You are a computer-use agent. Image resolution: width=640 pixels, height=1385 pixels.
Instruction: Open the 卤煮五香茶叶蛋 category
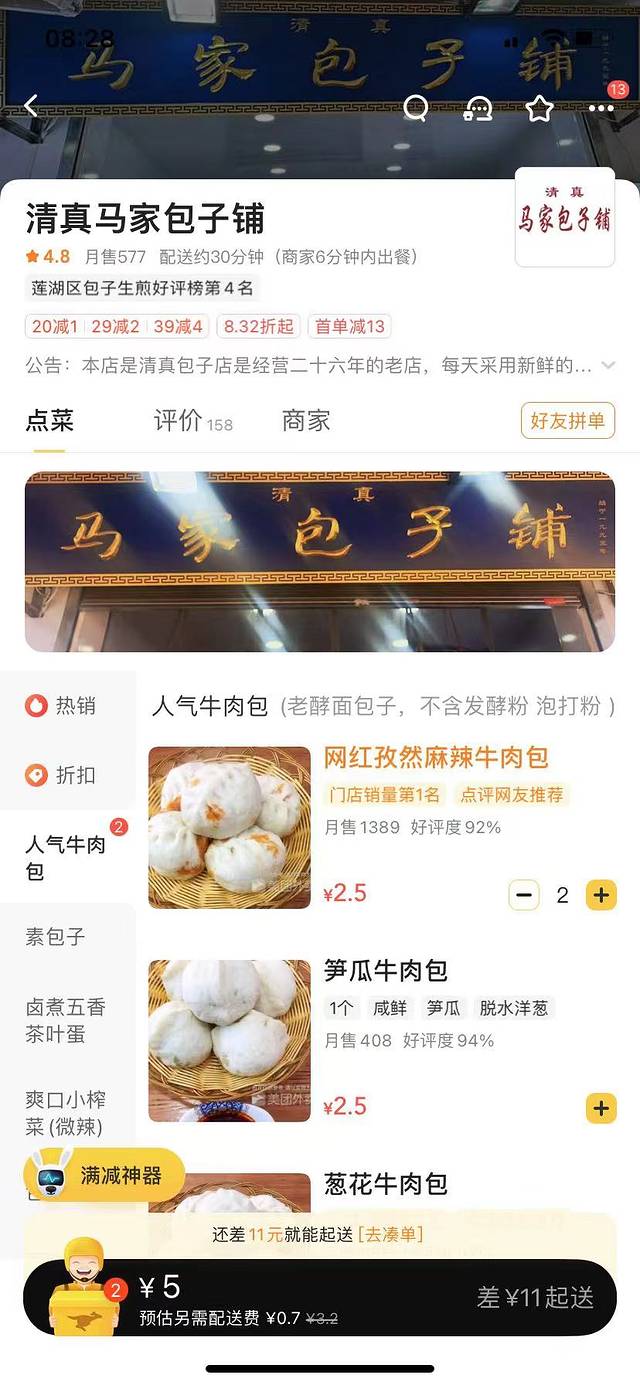pyautogui.click(x=65, y=1020)
